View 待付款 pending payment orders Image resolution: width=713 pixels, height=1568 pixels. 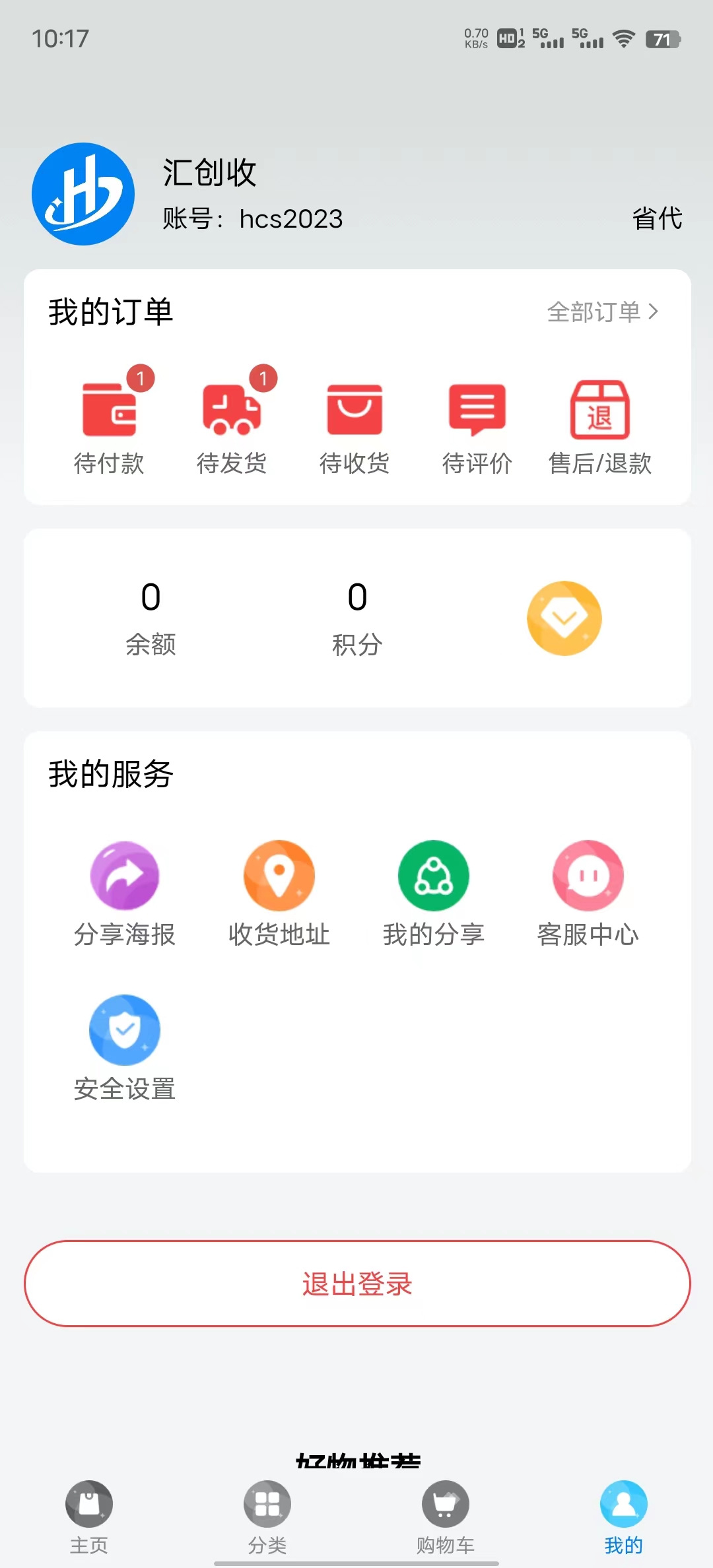tap(109, 422)
